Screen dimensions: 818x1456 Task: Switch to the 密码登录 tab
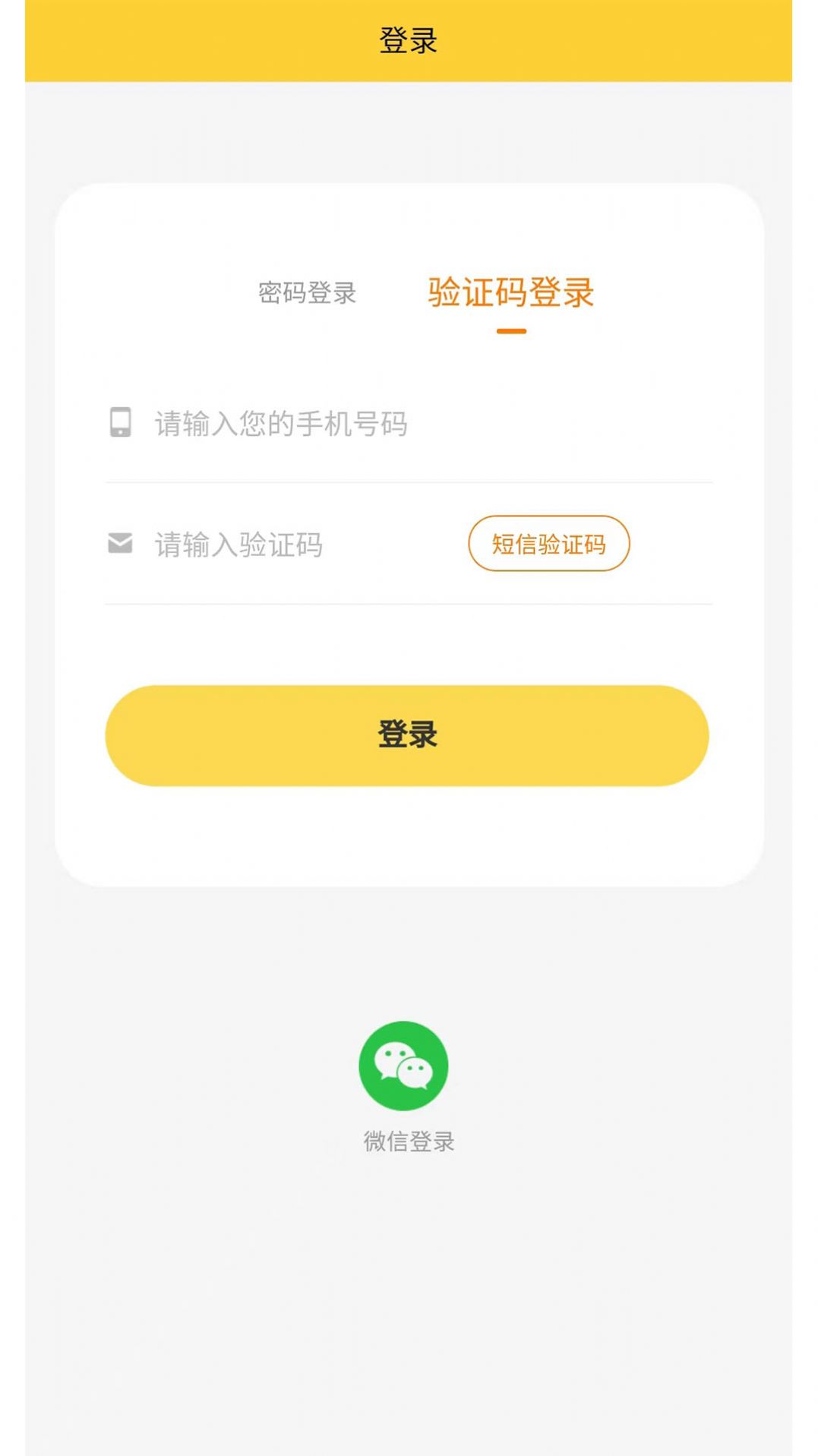307,293
